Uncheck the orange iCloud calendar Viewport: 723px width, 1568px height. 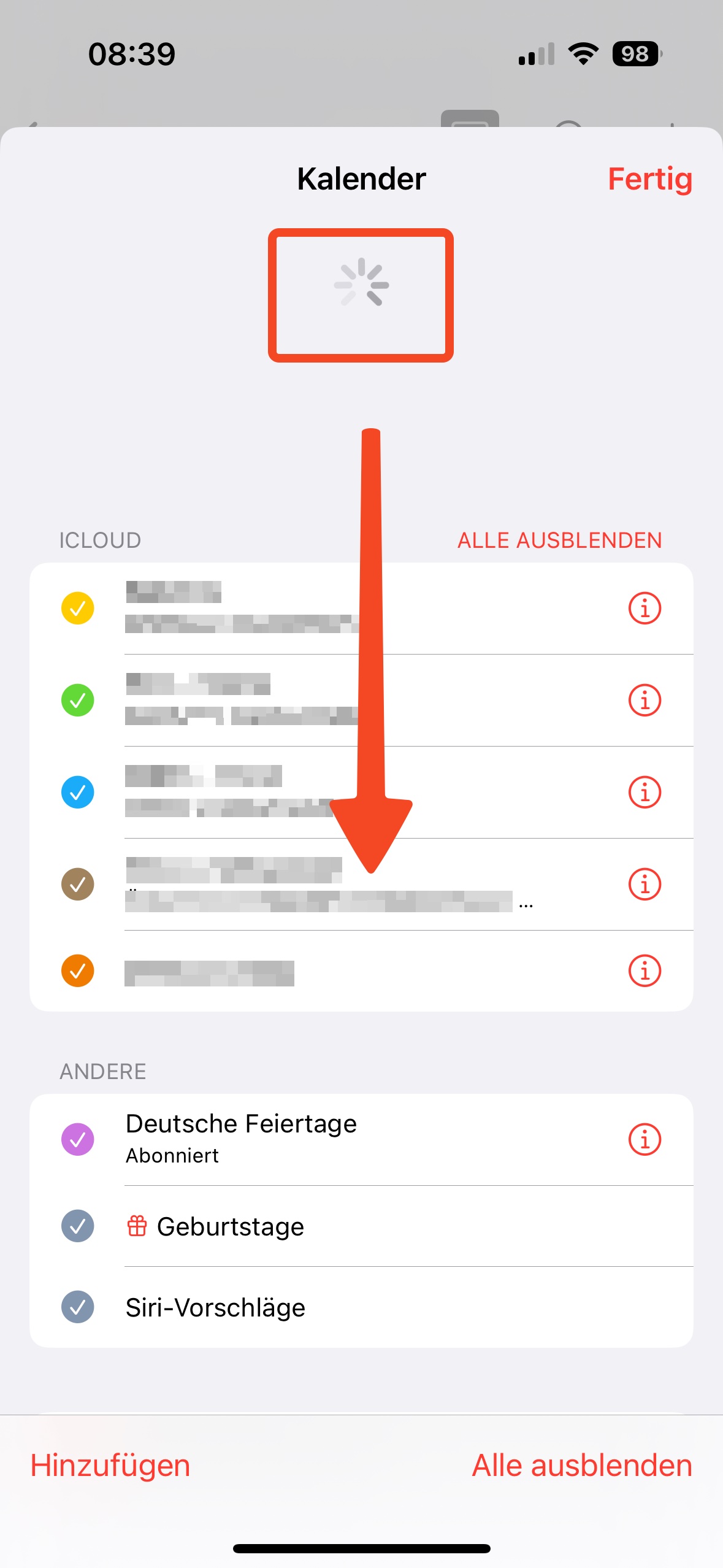click(x=78, y=970)
